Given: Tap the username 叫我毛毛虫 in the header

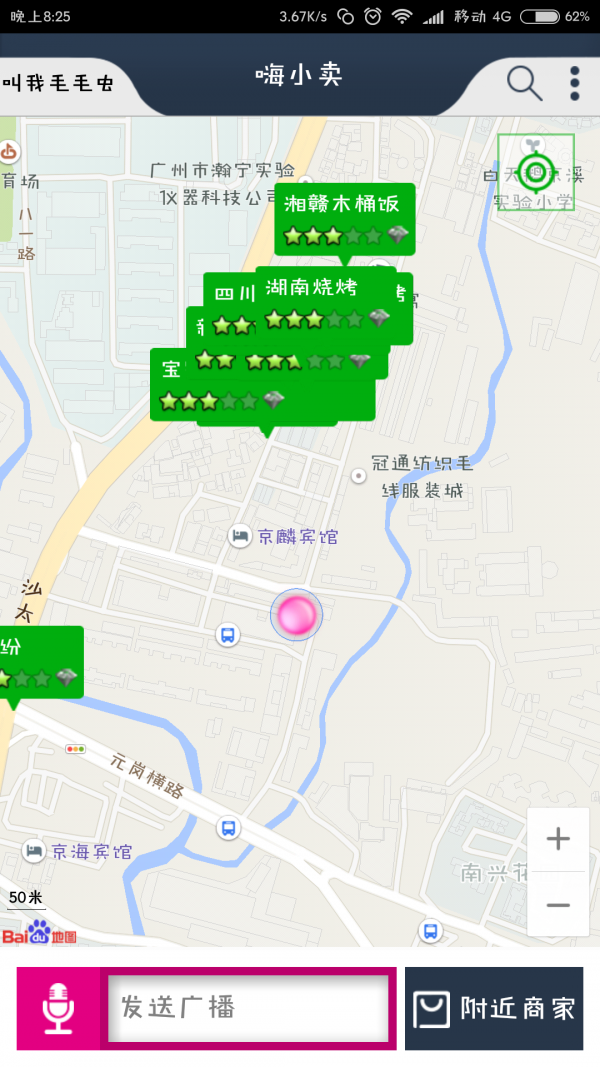Looking at the screenshot, I should tap(58, 83).
